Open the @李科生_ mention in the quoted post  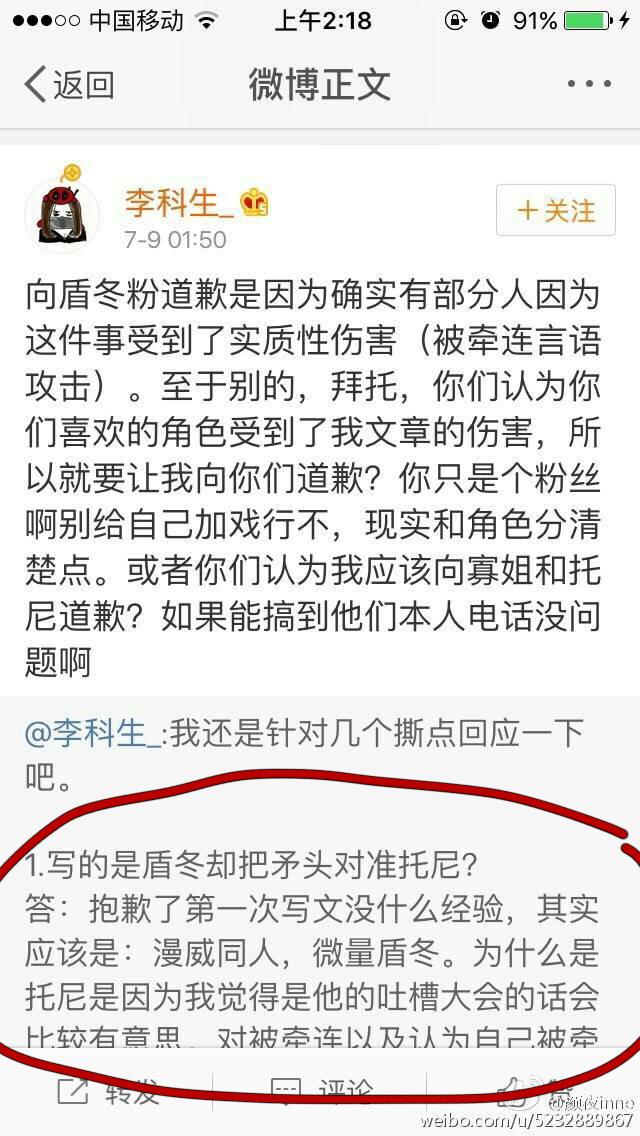tap(92, 733)
